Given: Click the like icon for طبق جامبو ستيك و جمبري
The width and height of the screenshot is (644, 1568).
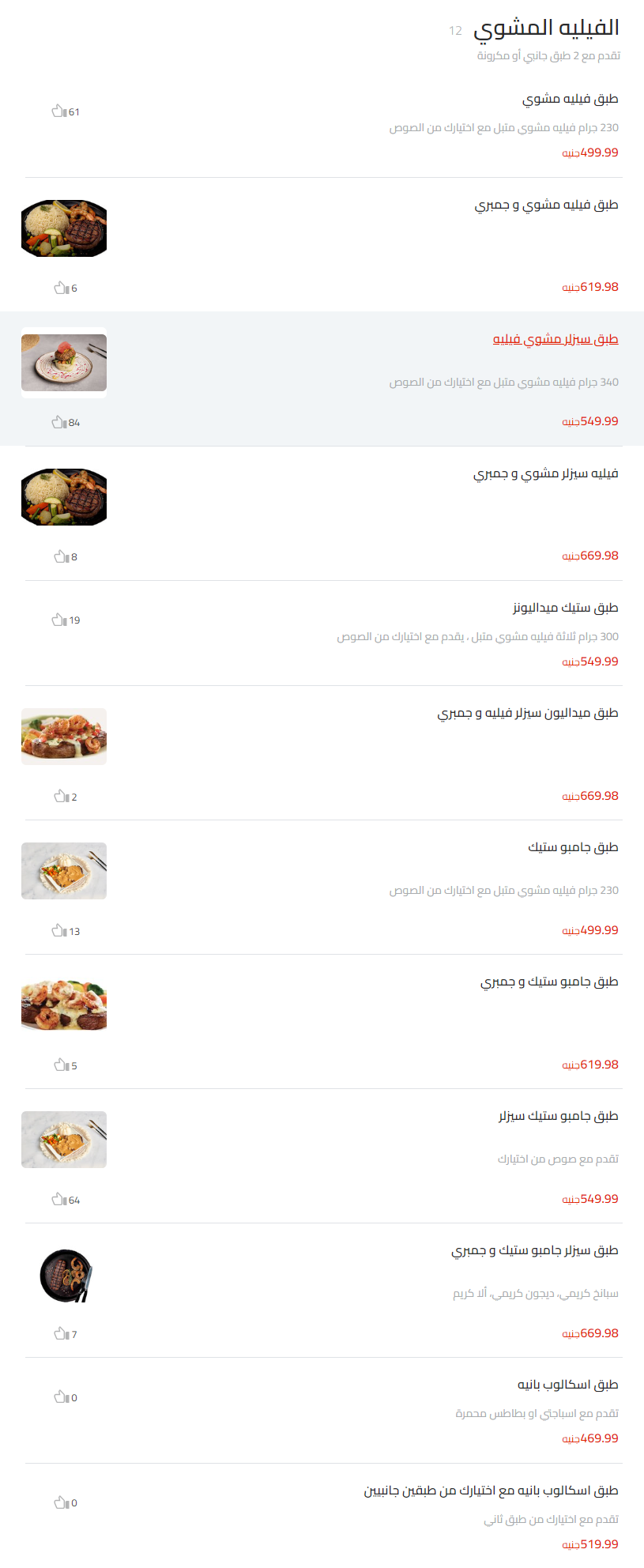Looking at the screenshot, I should click(x=60, y=1065).
